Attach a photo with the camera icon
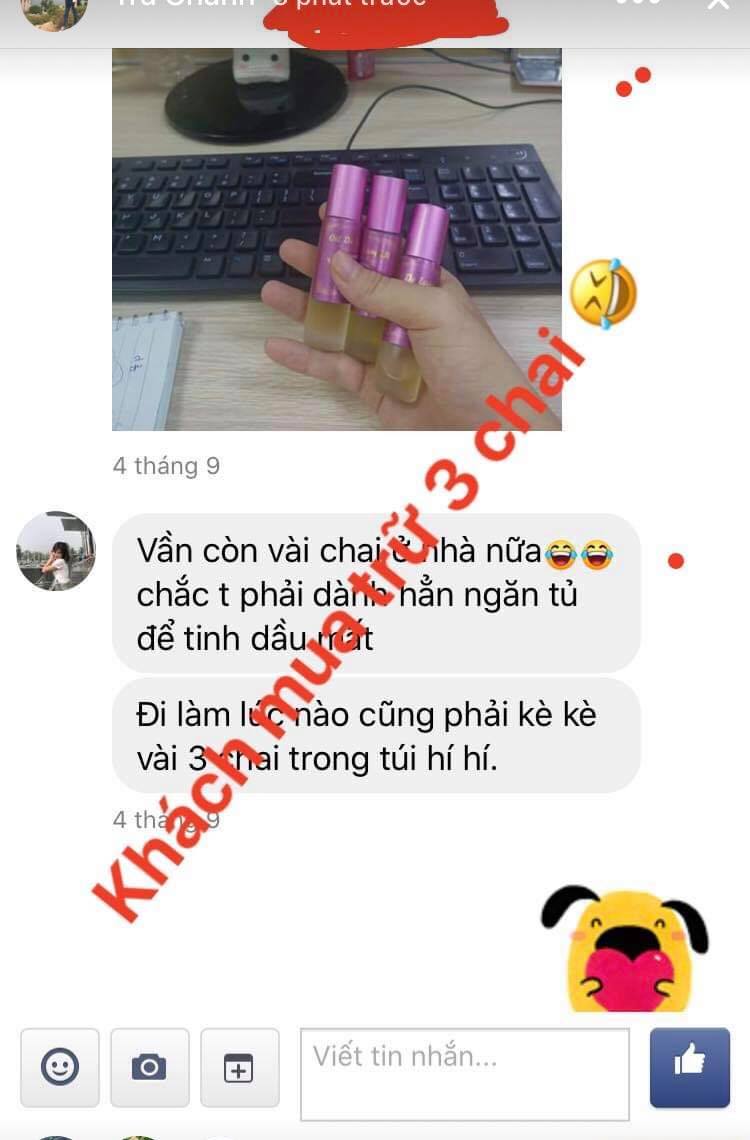 pos(149,1067)
